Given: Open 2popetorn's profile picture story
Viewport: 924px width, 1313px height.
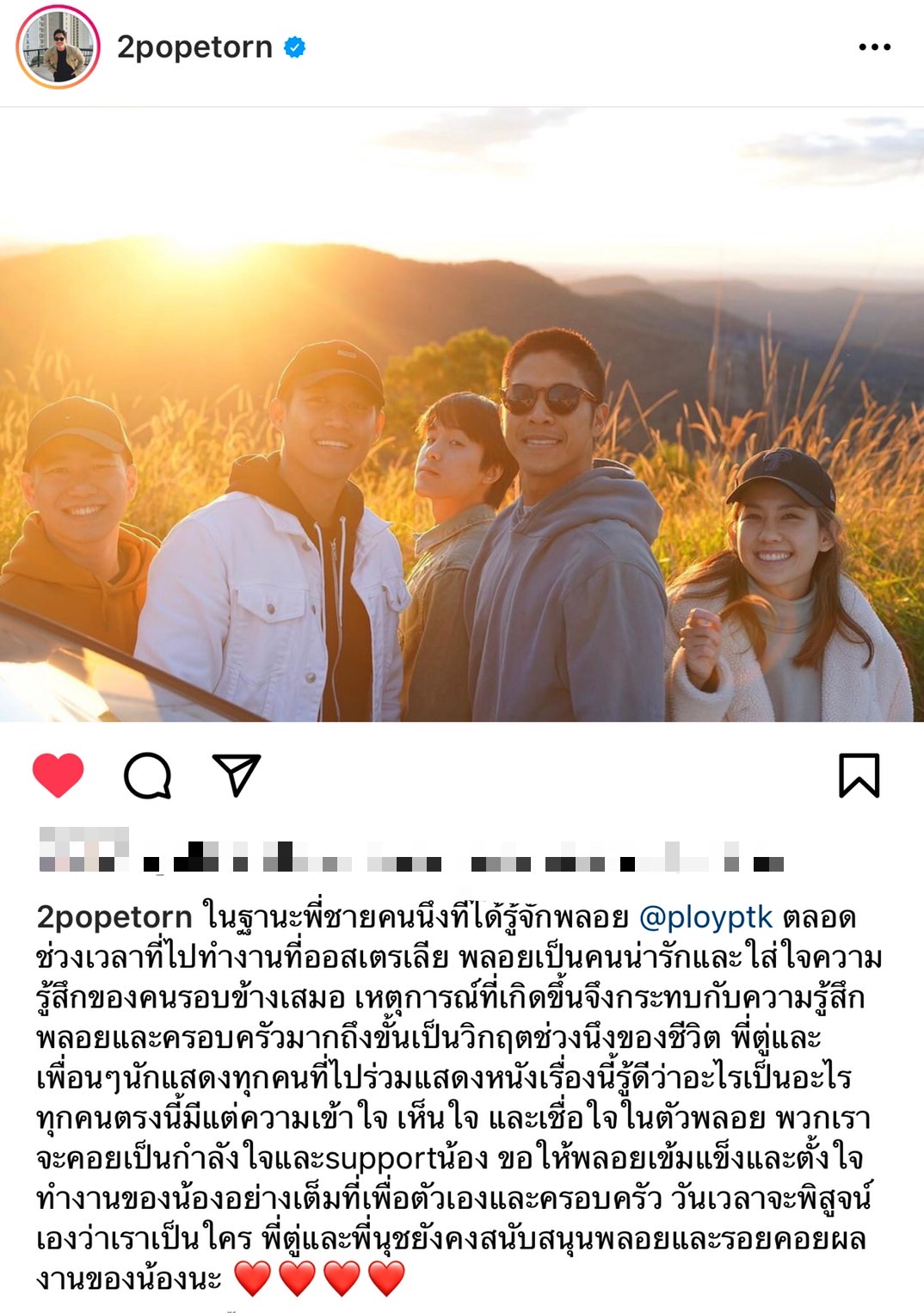Looking at the screenshot, I should point(58,47).
